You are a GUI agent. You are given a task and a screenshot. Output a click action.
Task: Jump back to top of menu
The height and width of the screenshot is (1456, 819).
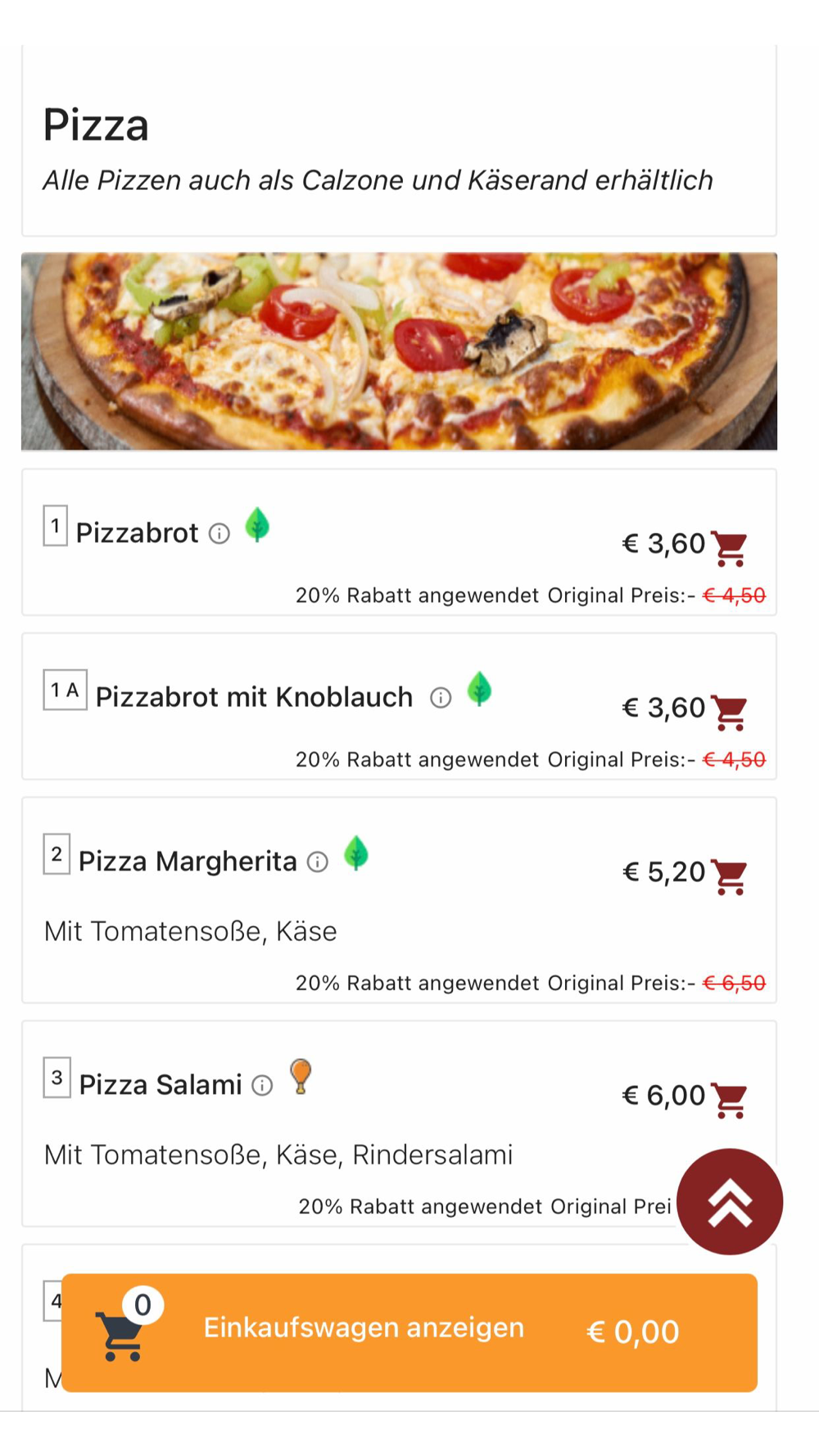(x=730, y=1202)
